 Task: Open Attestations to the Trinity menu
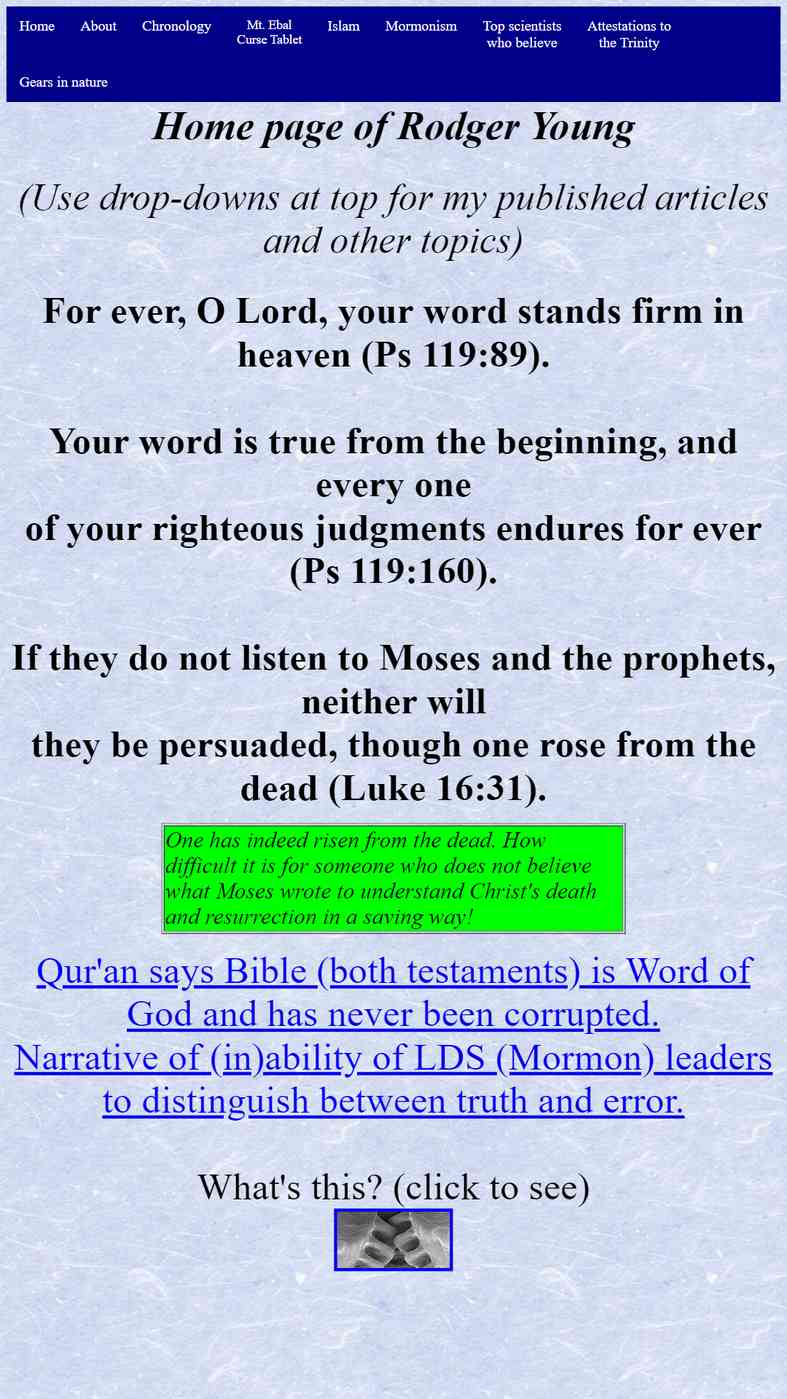tap(629, 34)
